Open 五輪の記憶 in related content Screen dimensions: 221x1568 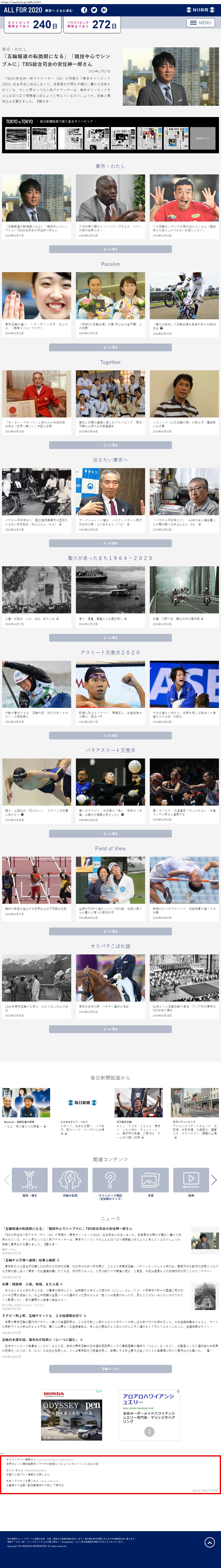click(70, 1180)
